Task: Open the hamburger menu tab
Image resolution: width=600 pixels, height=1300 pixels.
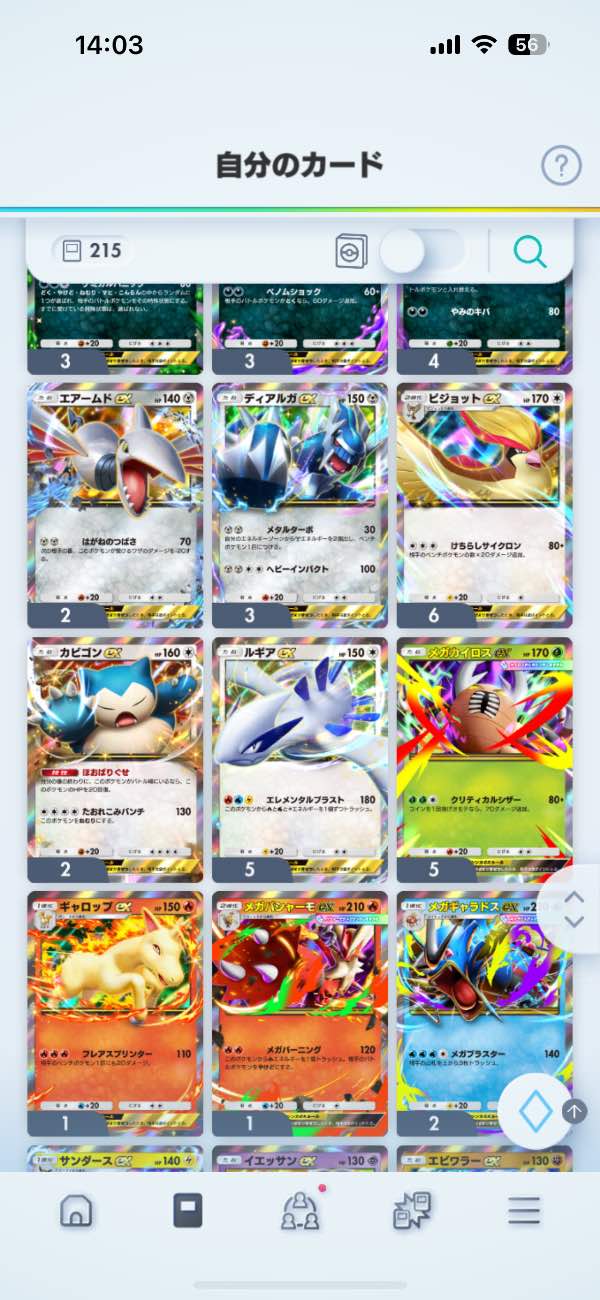Action: coord(523,1211)
